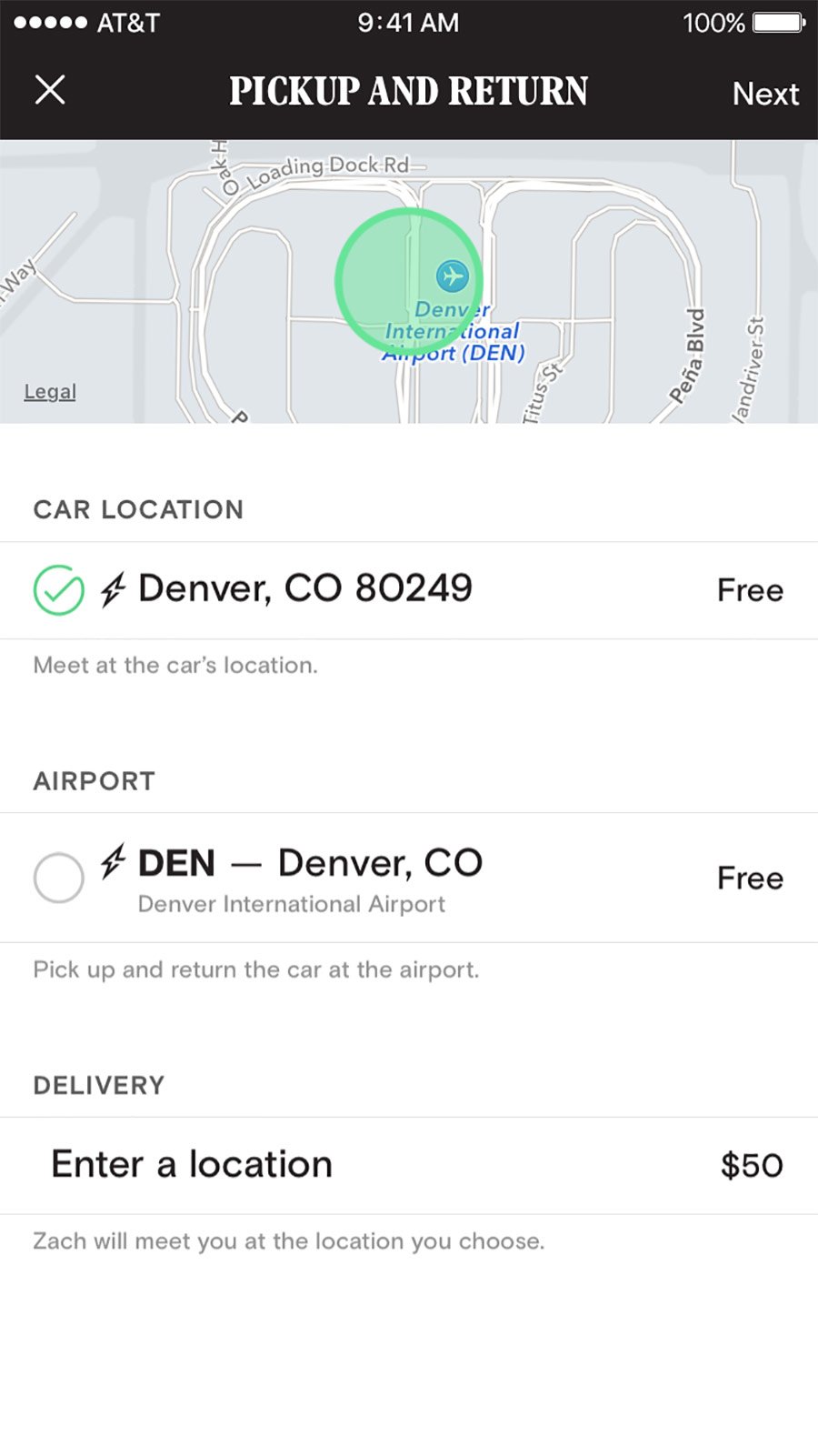The height and width of the screenshot is (1456, 818).
Task: Close the Pickup and Return screen
Action: (x=50, y=90)
